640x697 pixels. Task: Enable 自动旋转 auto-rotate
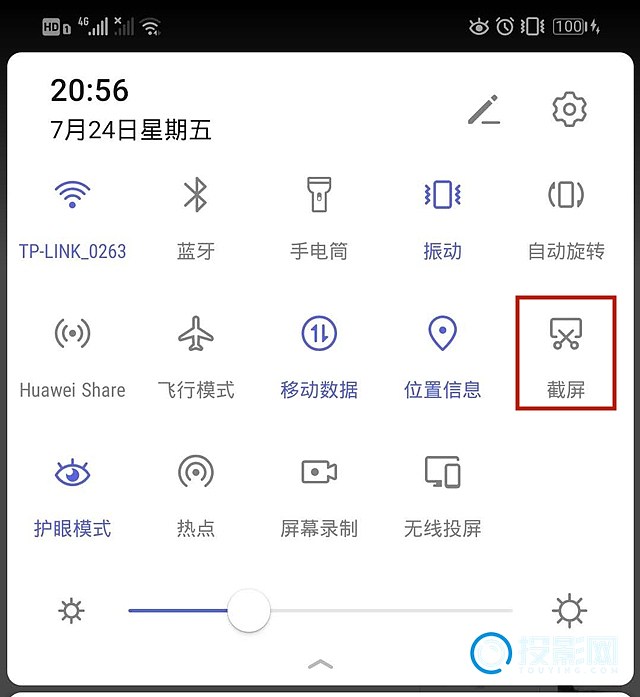[566, 196]
